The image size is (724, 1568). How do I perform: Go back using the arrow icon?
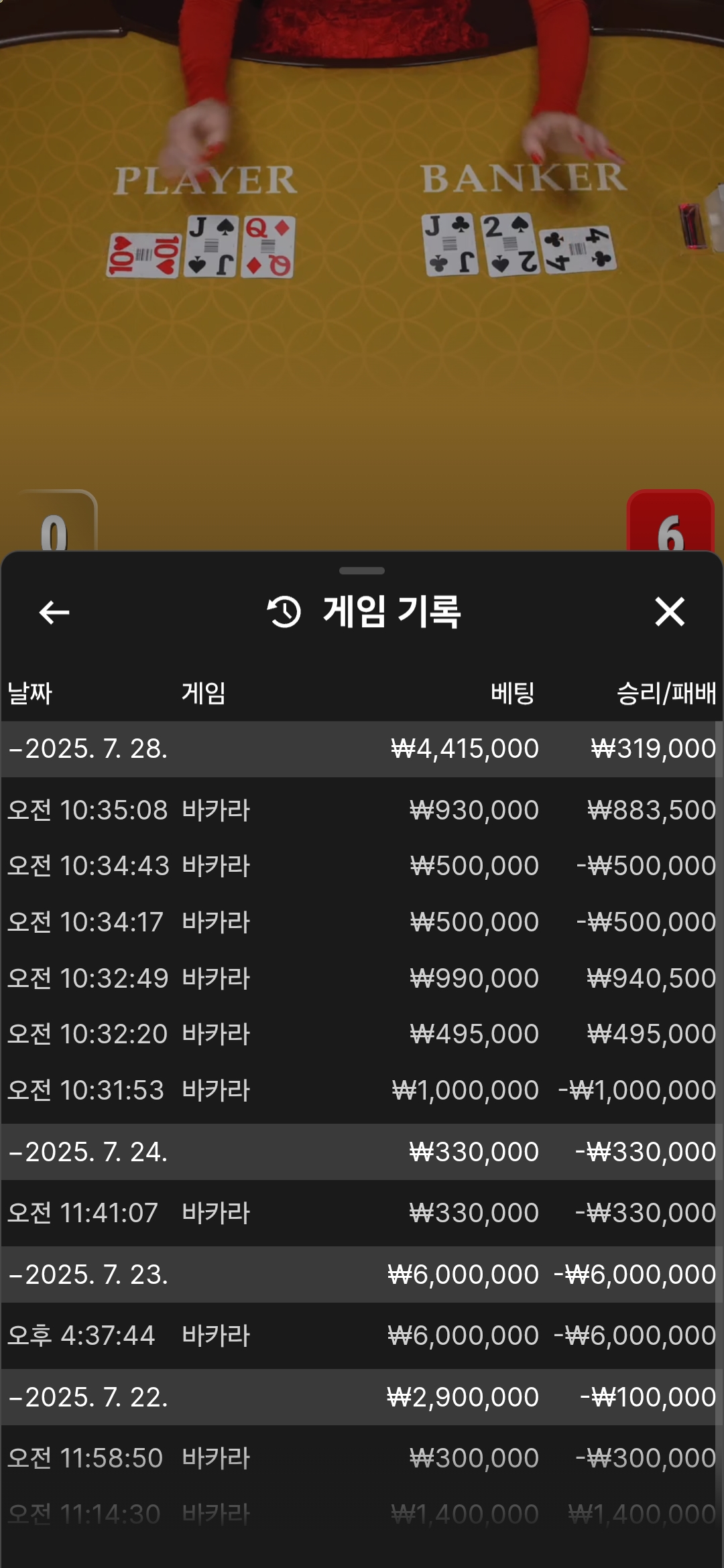pyautogui.click(x=54, y=612)
